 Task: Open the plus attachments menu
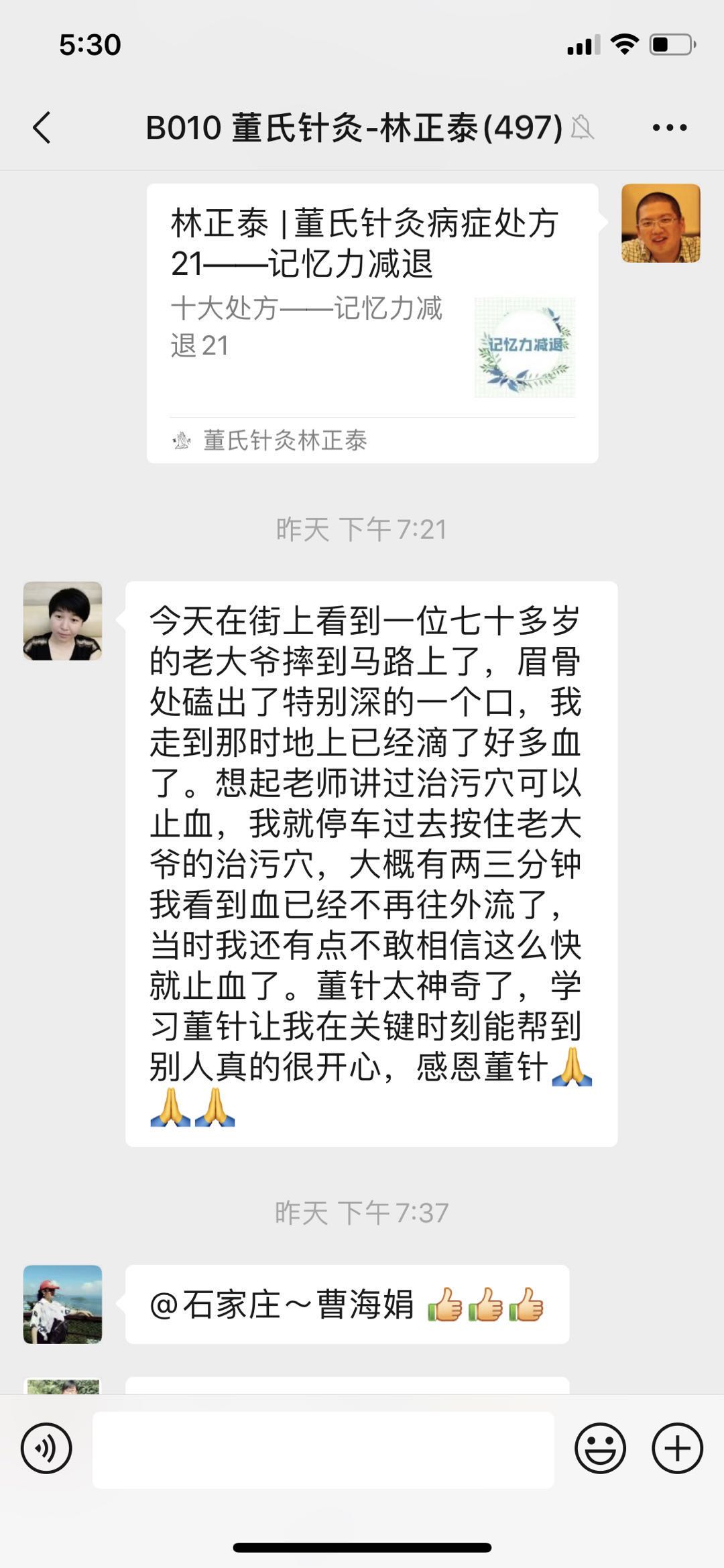tap(677, 1448)
